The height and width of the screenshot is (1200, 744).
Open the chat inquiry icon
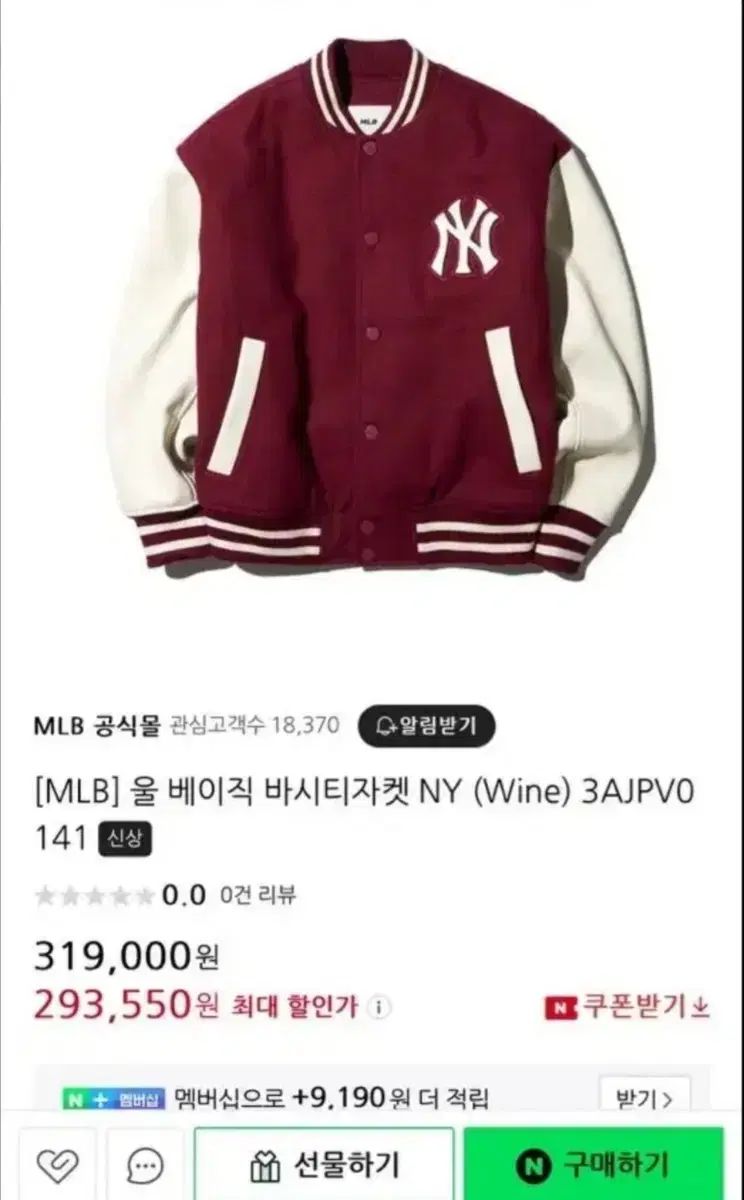coord(144,1164)
